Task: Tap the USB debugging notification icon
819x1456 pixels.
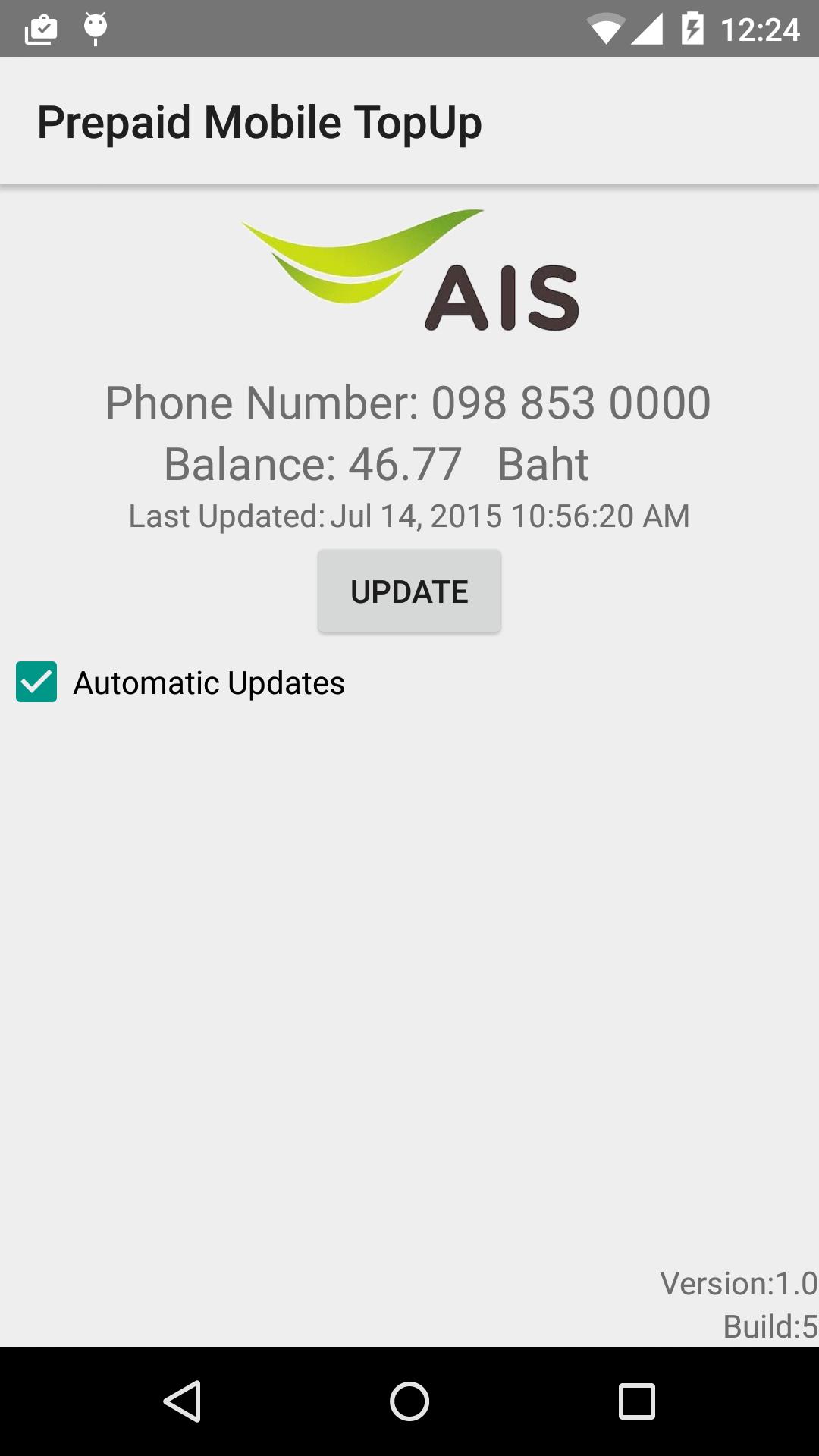Action: coord(95,30)
